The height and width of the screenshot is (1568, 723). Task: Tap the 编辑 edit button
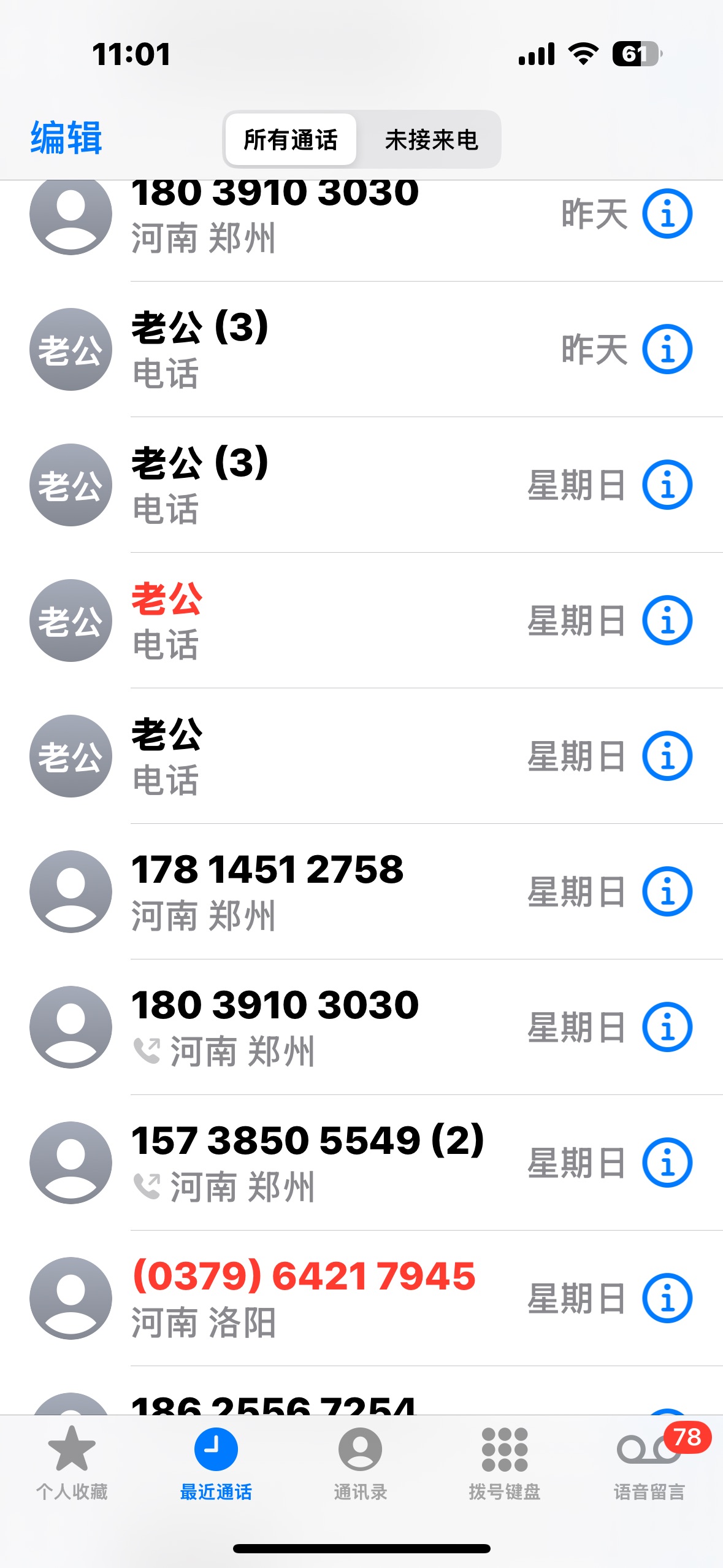[x=66, y=138]
